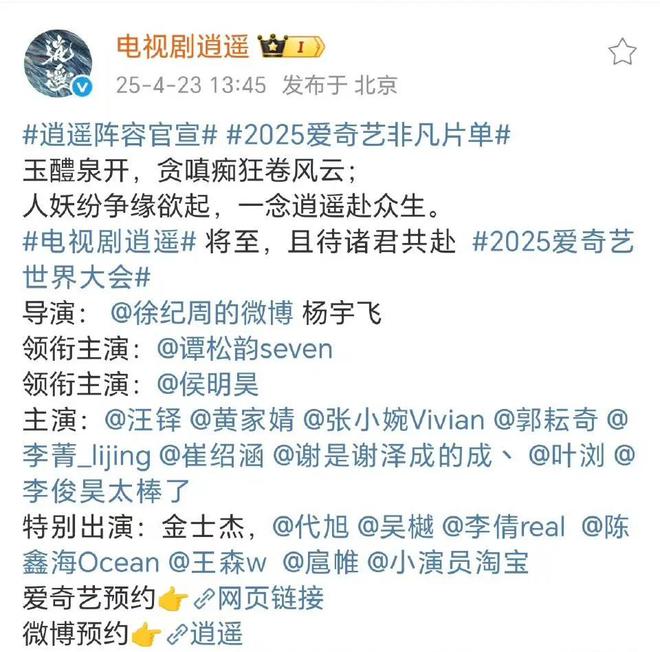Open 电视剧逍遥 profile avatar
The width and height of the screenshot is (660, 652).
coord(57,64)
